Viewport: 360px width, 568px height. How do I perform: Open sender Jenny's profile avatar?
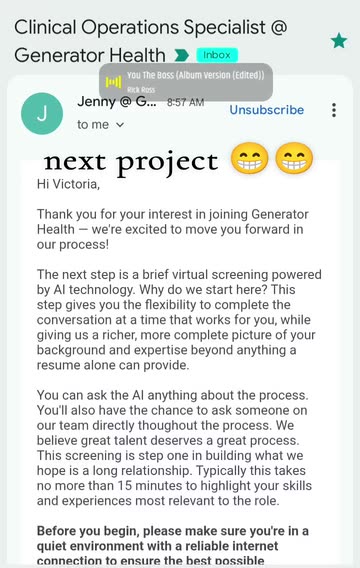42,113
